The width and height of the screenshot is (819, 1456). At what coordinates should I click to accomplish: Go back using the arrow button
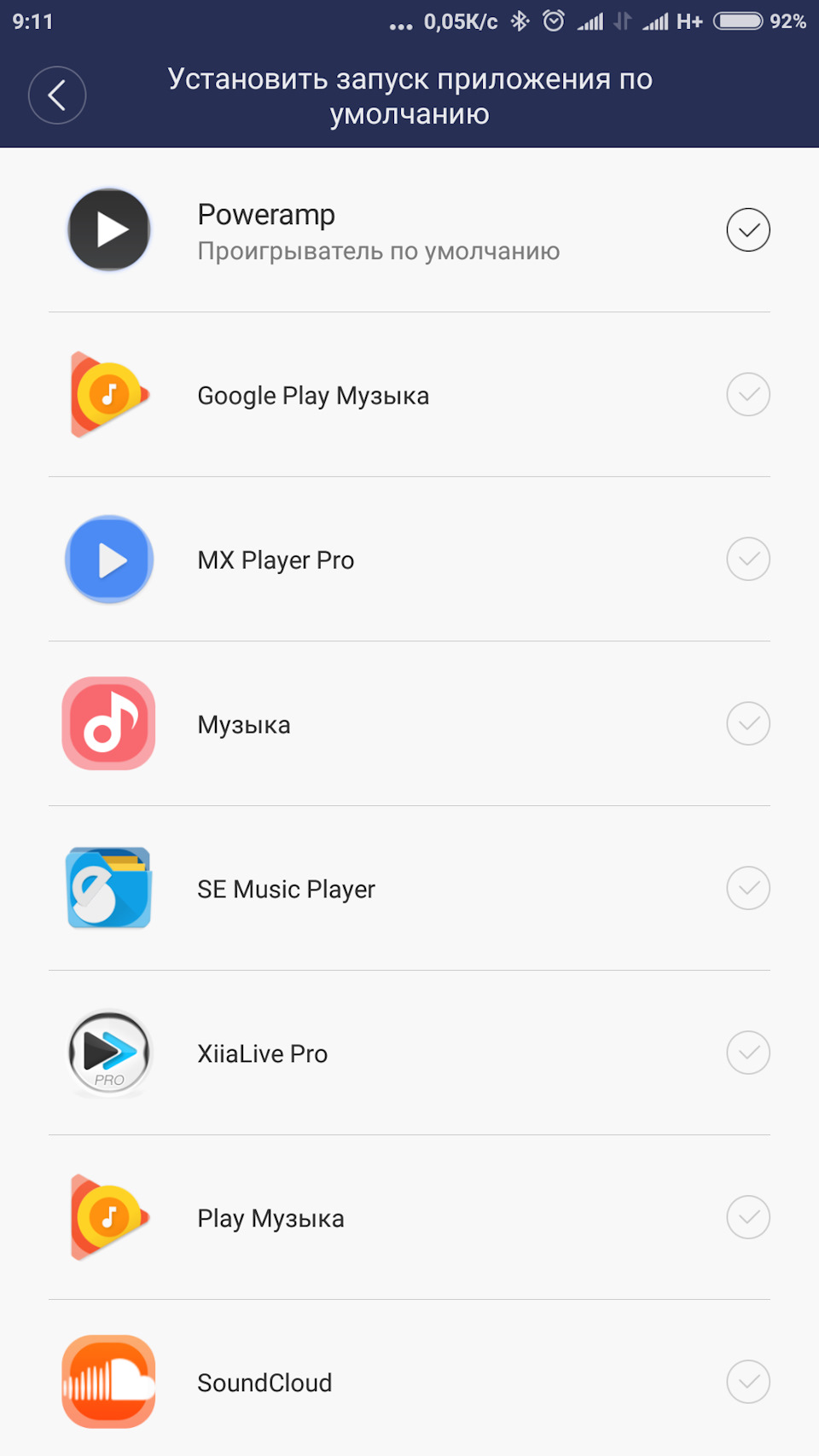(57, 96)
